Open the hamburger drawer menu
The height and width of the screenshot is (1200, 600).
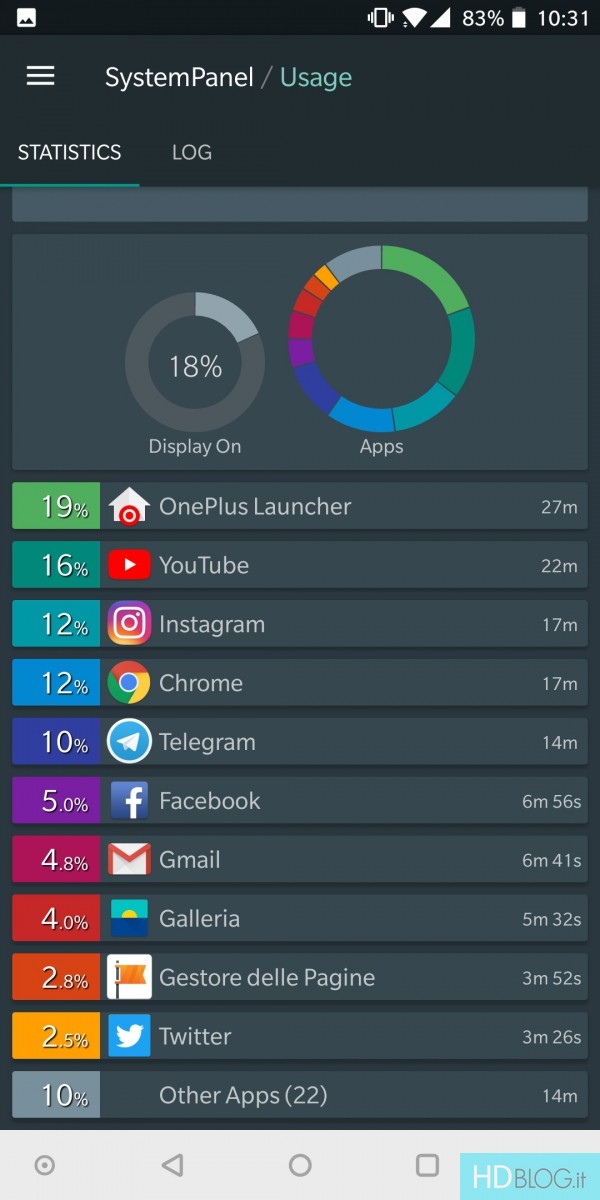click(40, 77)
